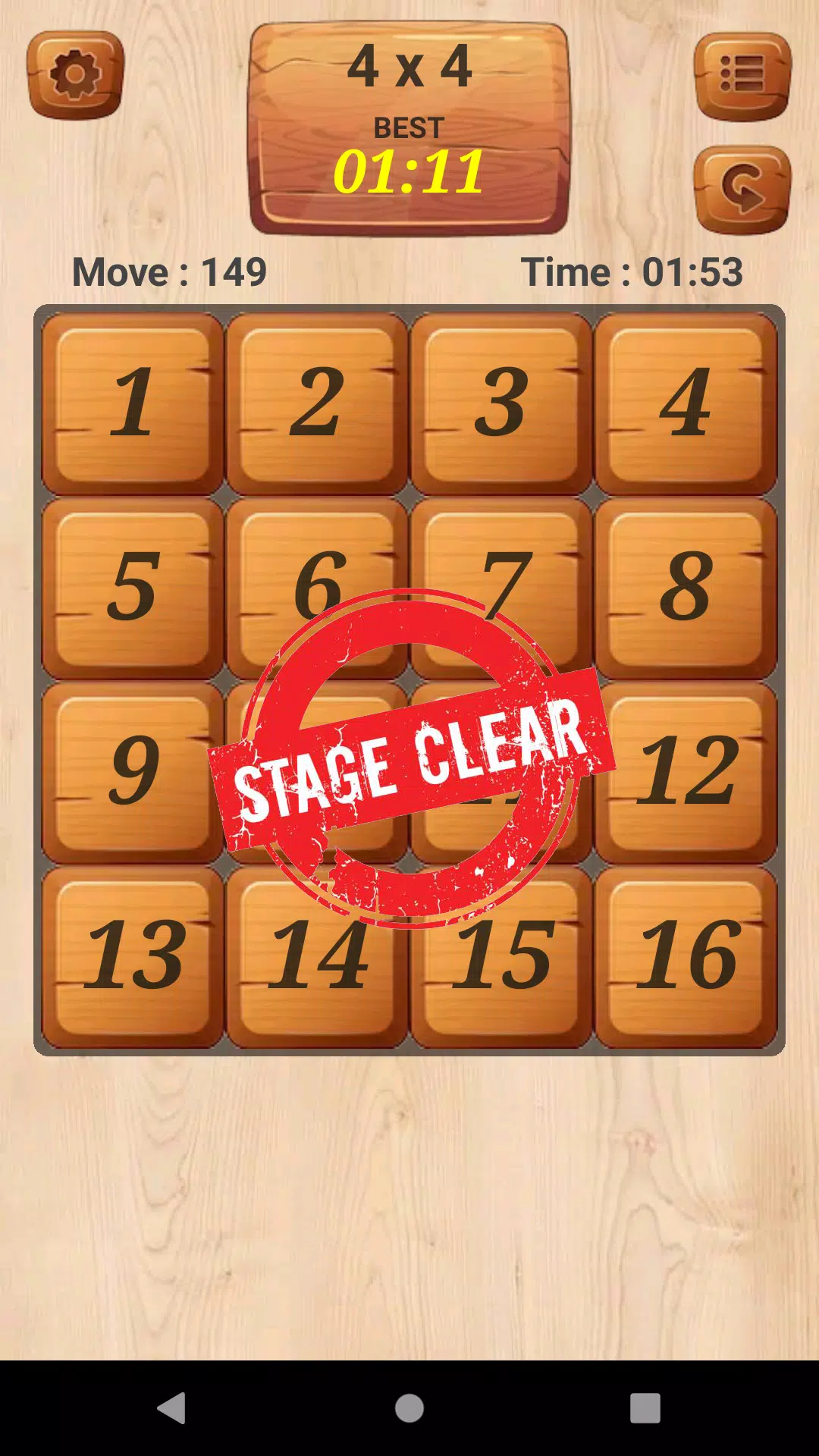Tap tile number 5

(133, 588)
